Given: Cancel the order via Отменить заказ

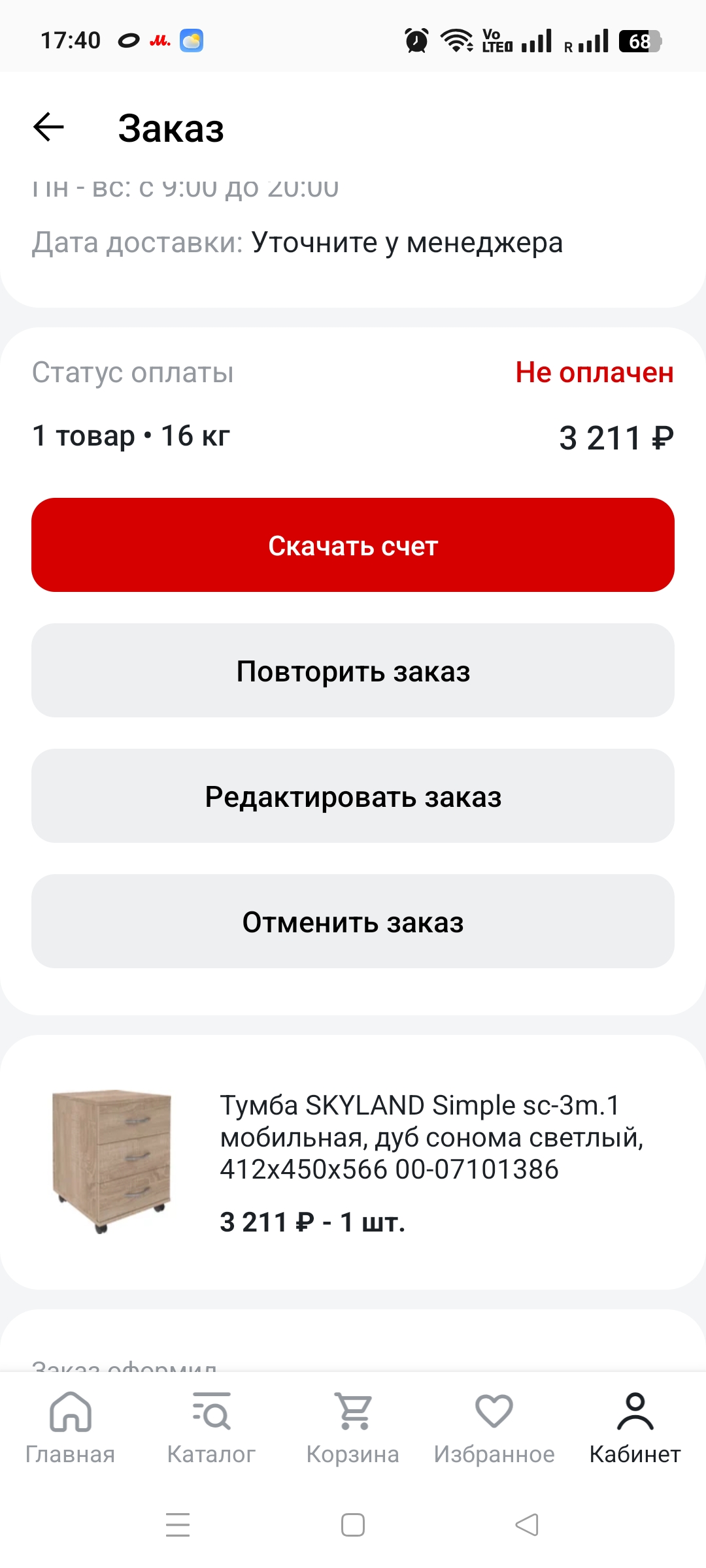Looking at the screenshot, I should 353,921.
